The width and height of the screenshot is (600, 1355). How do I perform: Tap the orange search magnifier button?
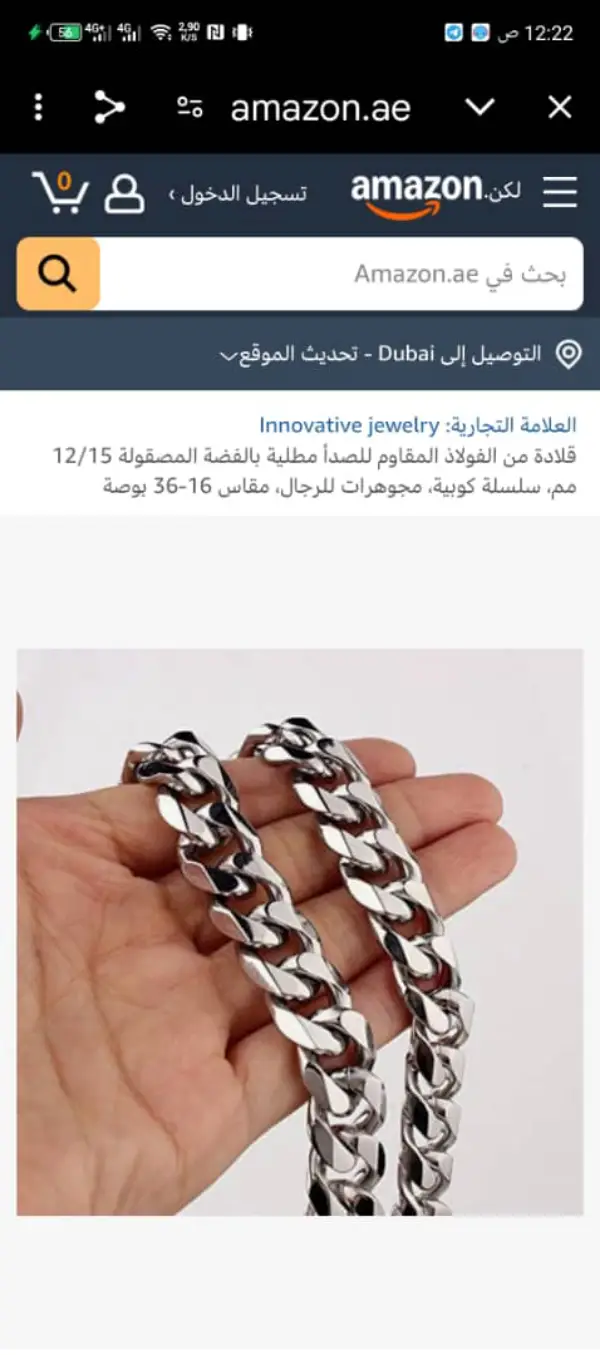click(x=58, y=274)
